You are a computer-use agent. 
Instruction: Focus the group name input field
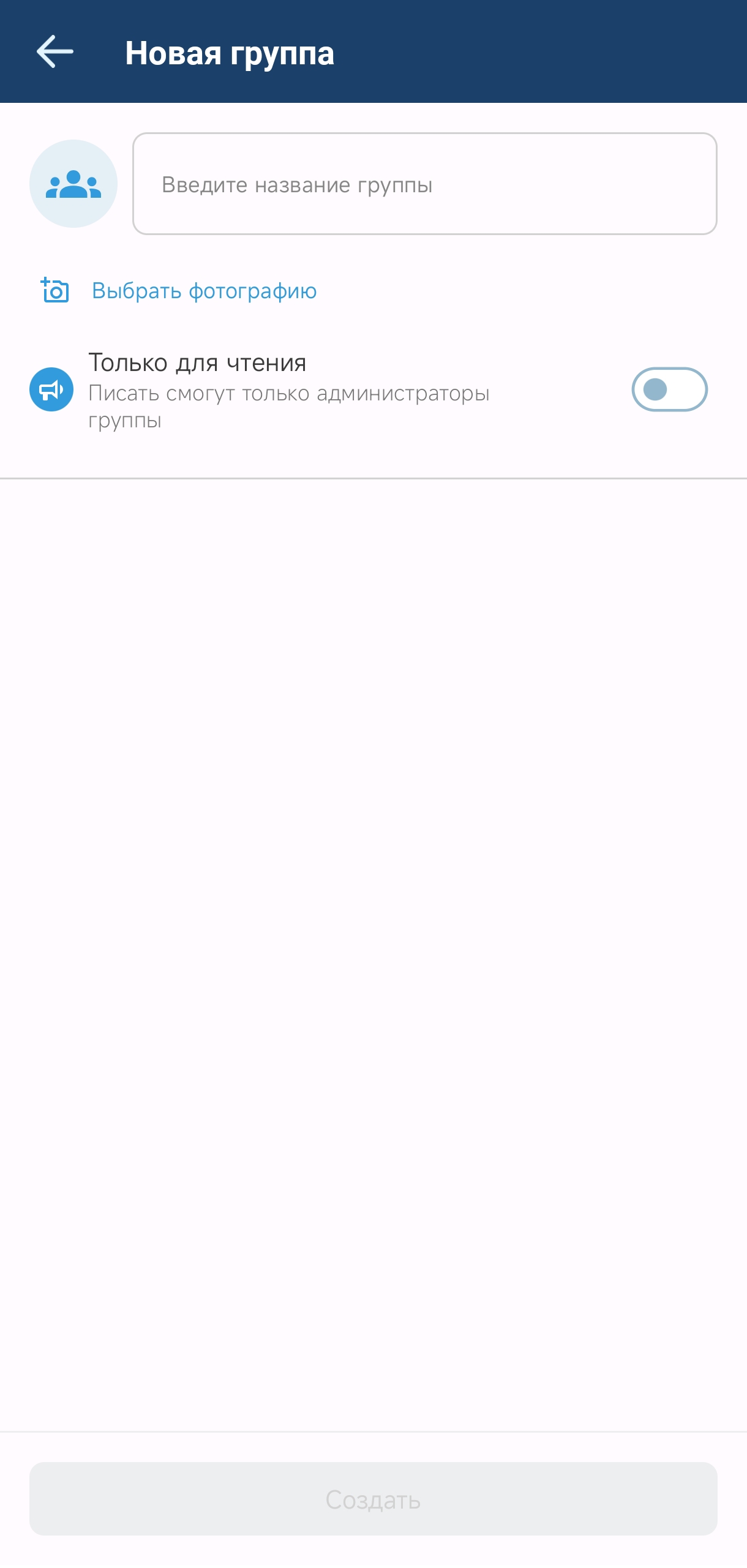pyautogui.click(x=424, y=184)
